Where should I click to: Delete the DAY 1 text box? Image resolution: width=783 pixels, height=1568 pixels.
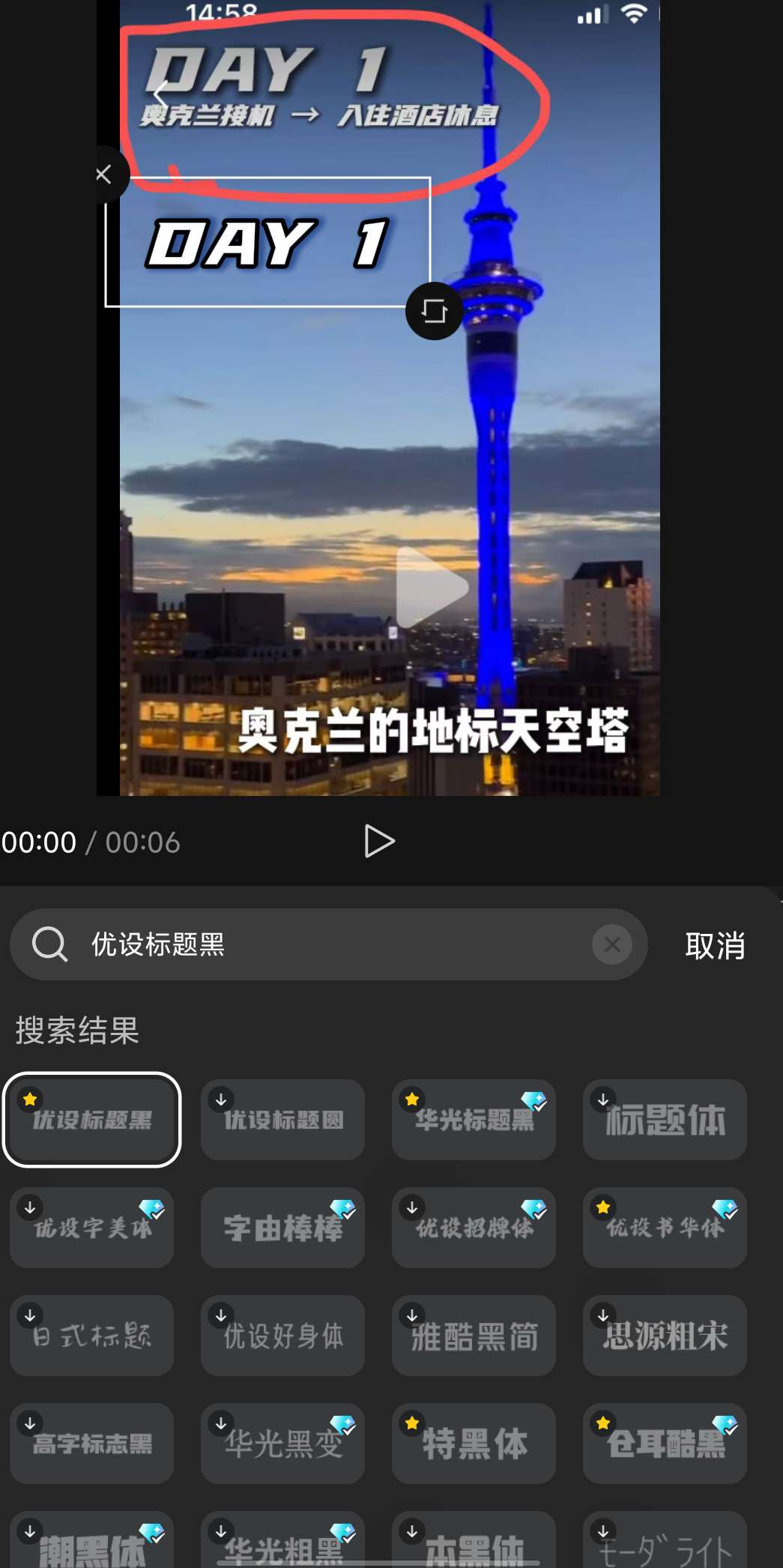104,175
